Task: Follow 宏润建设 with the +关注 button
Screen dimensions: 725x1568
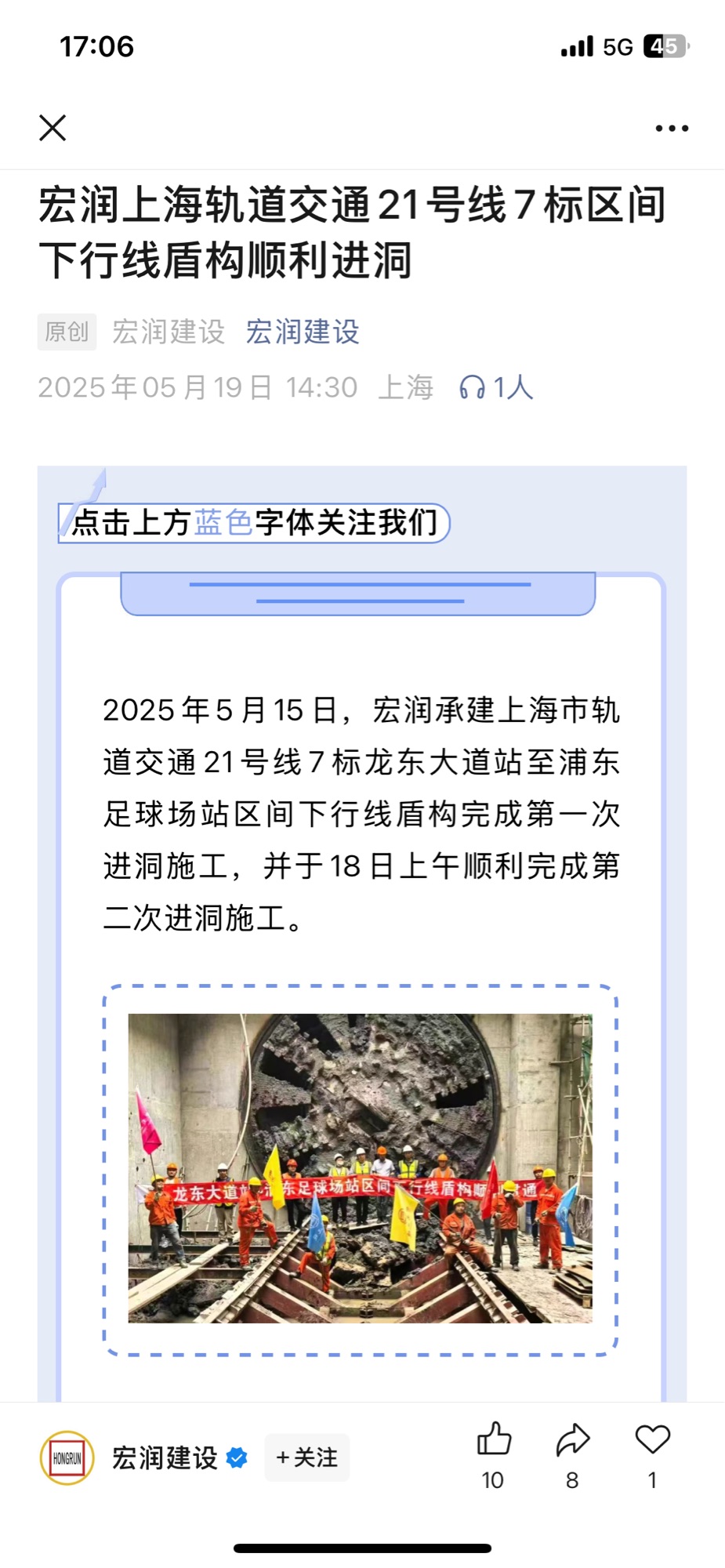Action: pyautogui.click(x=307, y=1457)
